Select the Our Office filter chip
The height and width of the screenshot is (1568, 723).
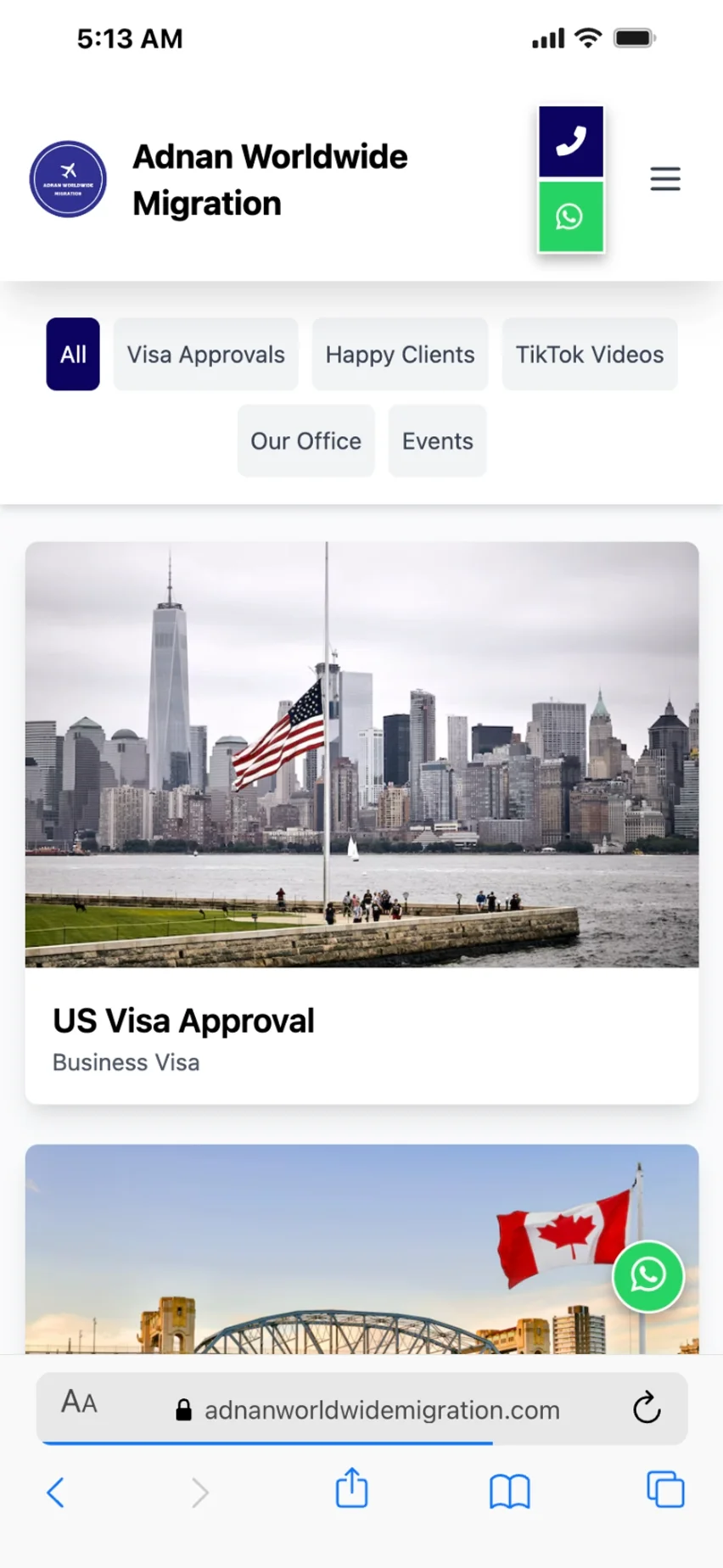coord(305,440)
